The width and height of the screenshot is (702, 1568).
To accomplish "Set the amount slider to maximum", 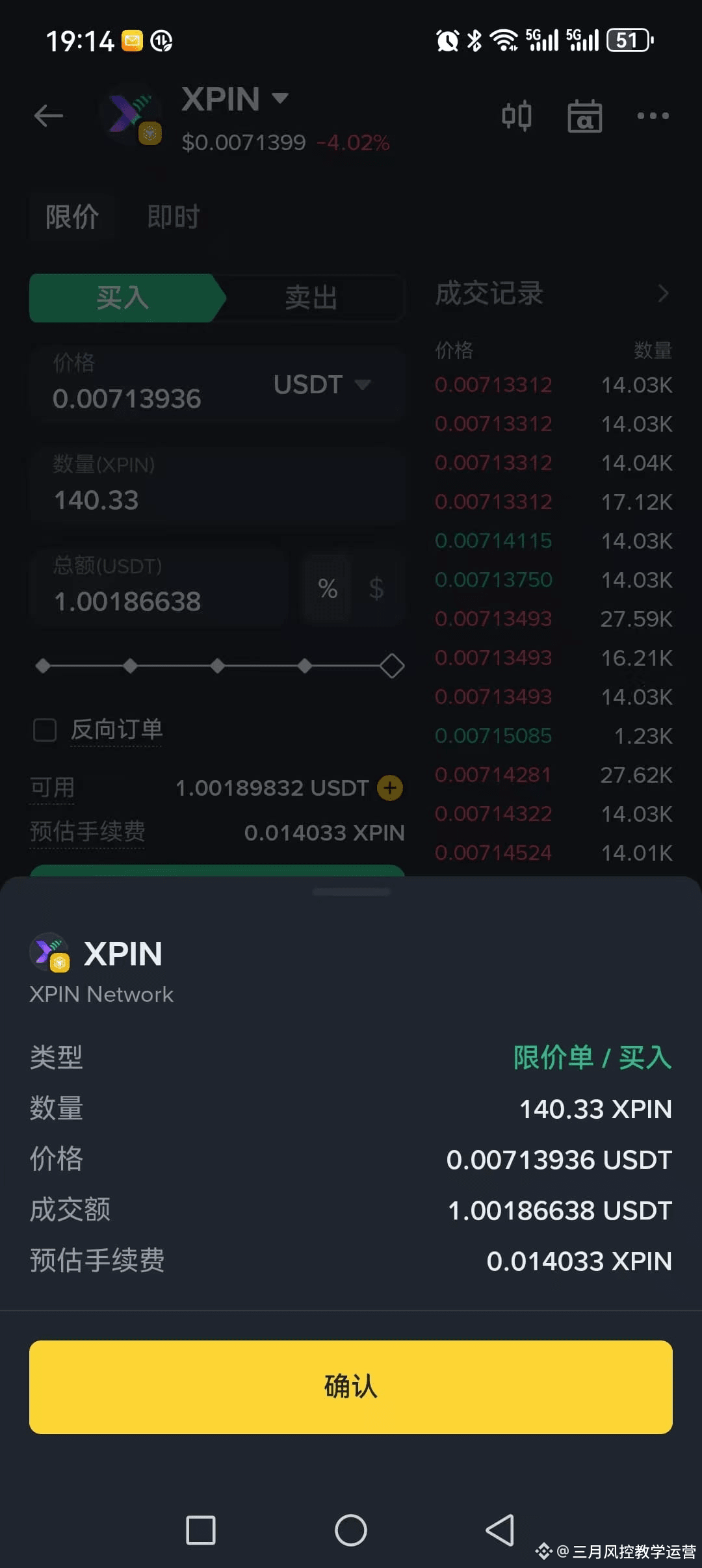I will click(392, 666).
